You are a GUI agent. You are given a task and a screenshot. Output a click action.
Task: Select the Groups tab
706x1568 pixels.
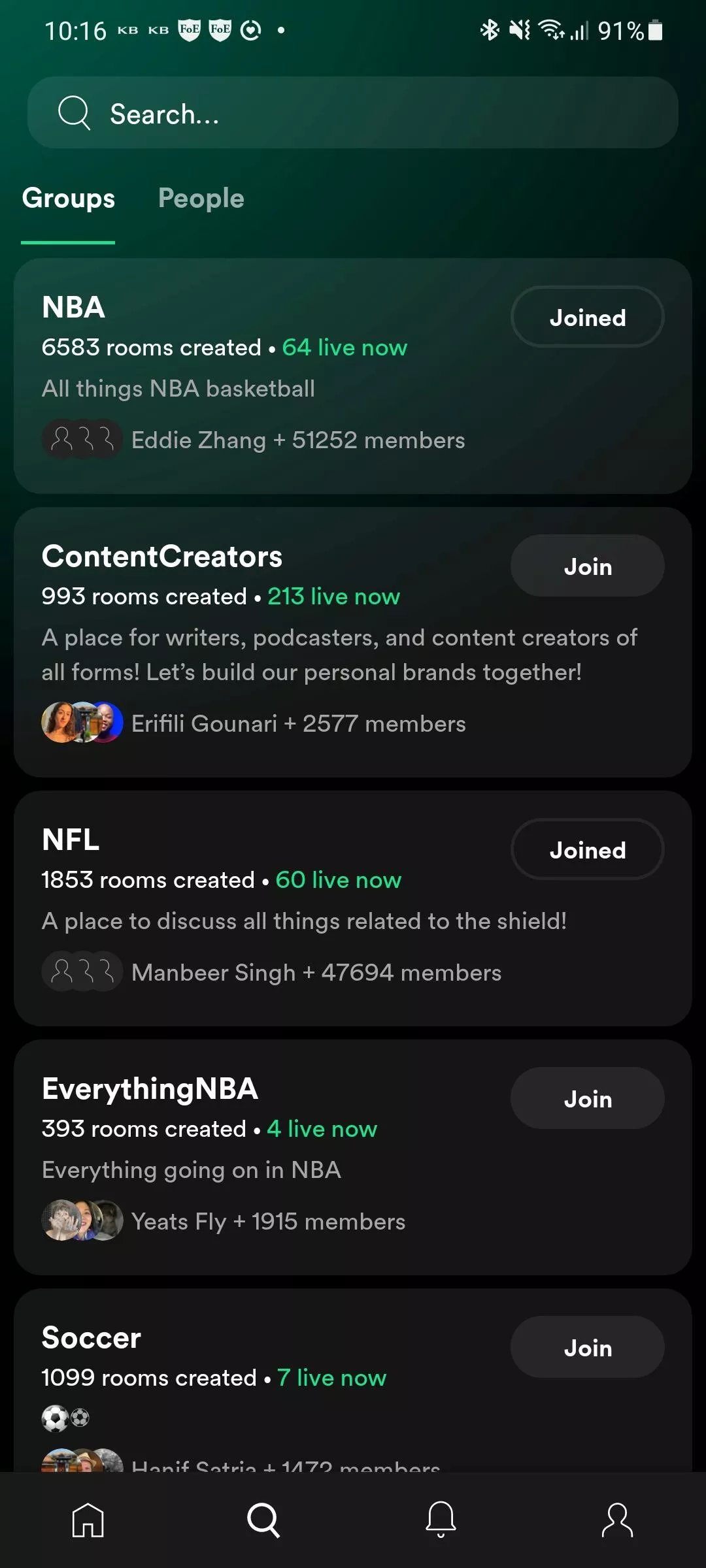coord(68,198)
